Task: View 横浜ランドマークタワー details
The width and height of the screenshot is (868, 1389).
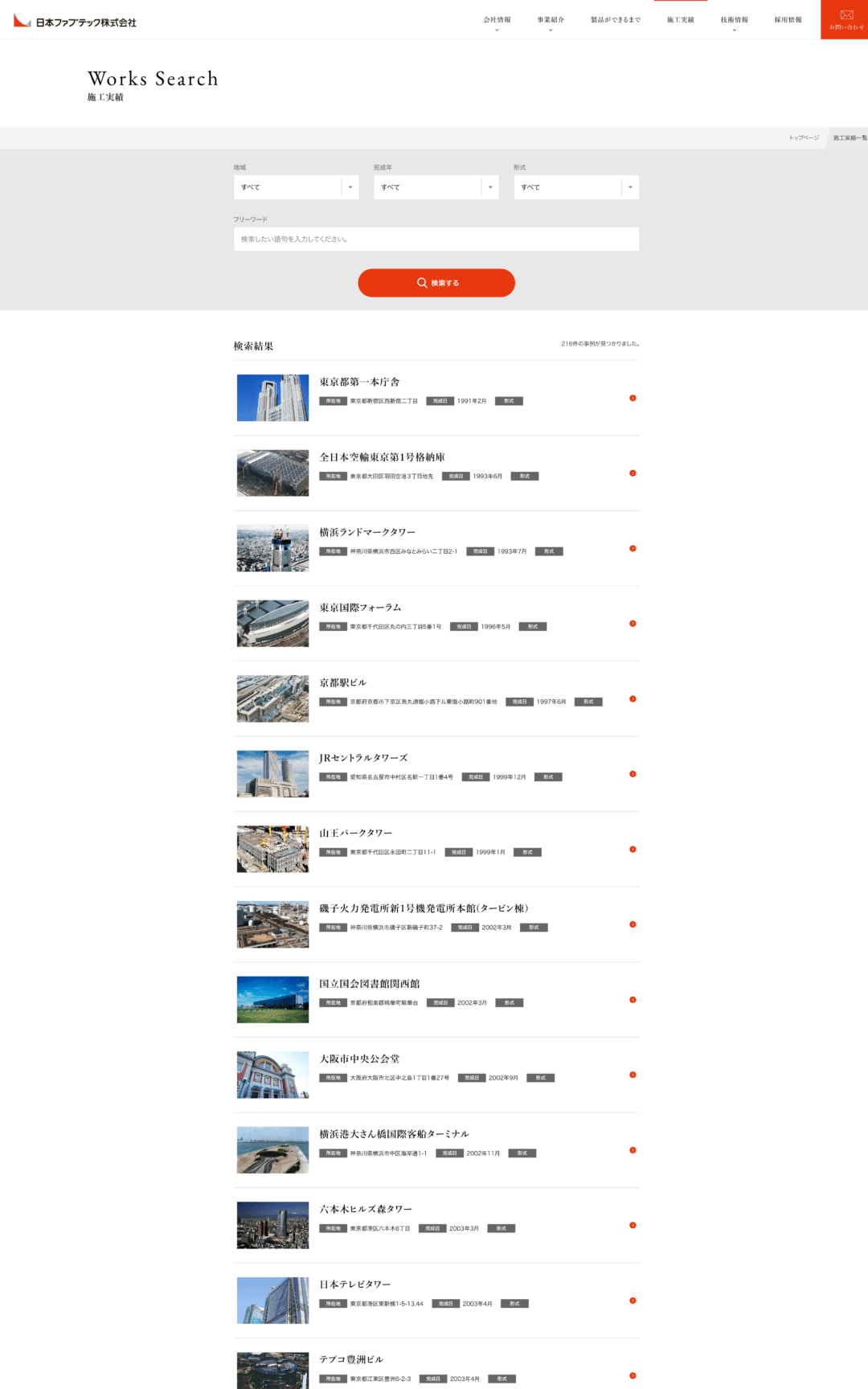Action: 367,532
